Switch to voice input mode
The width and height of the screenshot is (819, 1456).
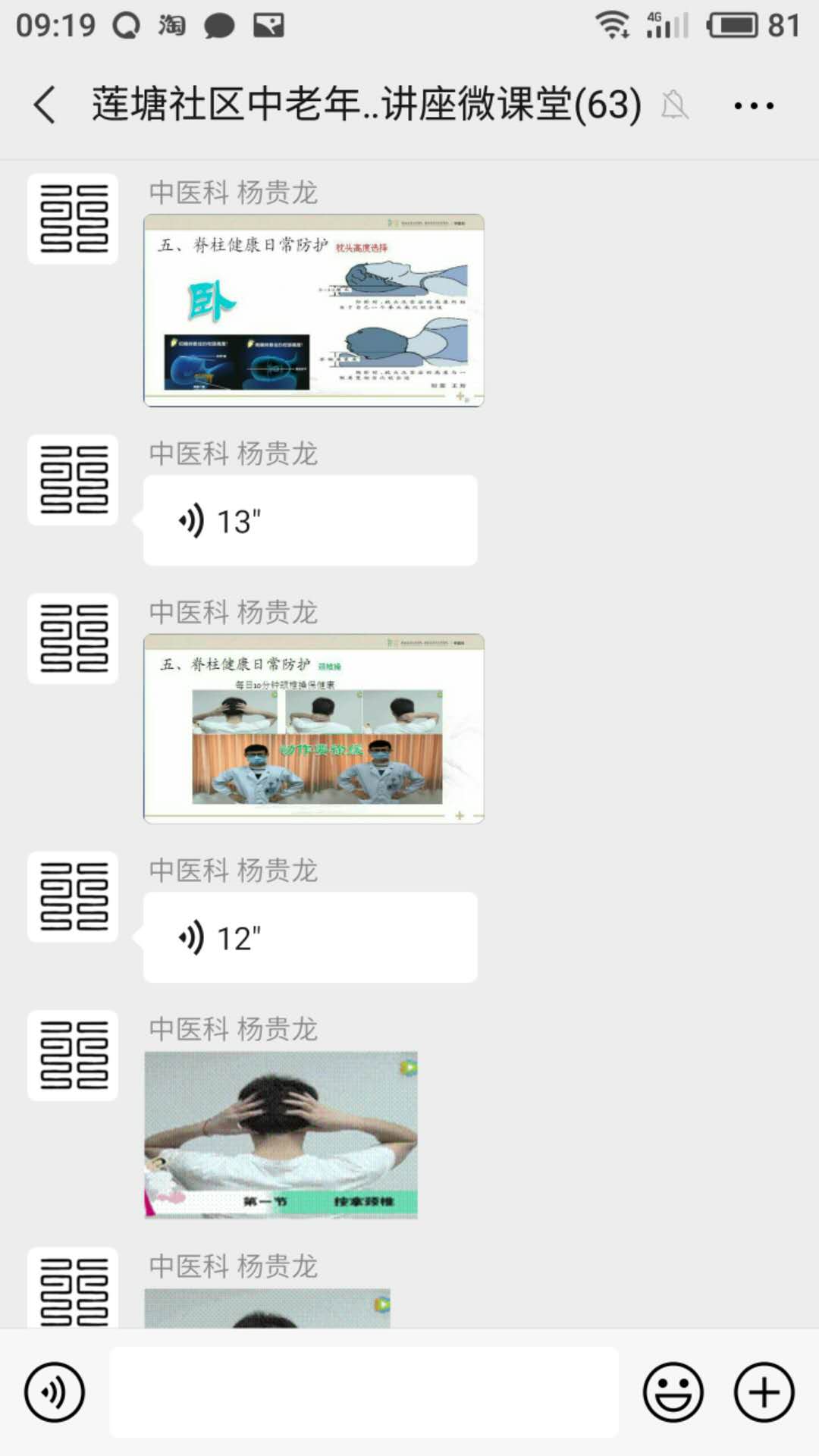55,1392
